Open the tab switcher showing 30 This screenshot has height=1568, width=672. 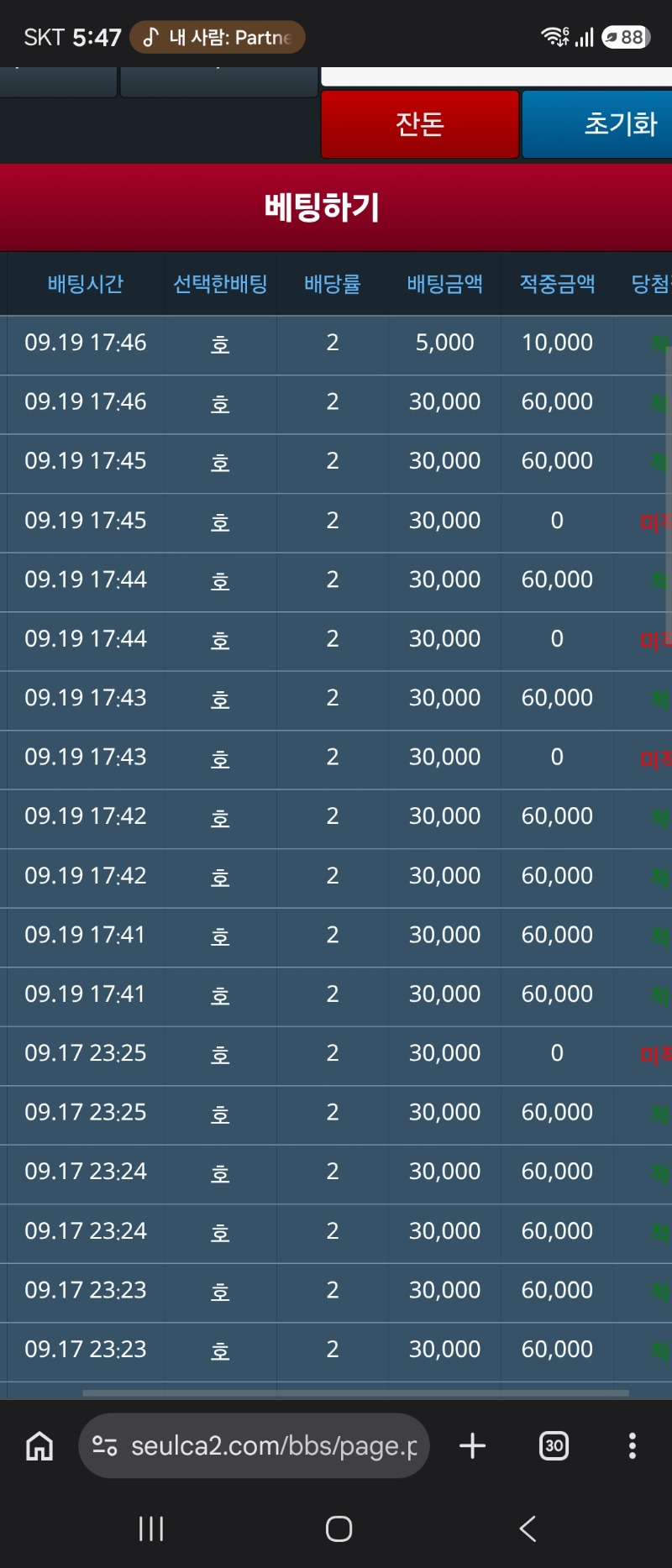tap(554, 1445)
